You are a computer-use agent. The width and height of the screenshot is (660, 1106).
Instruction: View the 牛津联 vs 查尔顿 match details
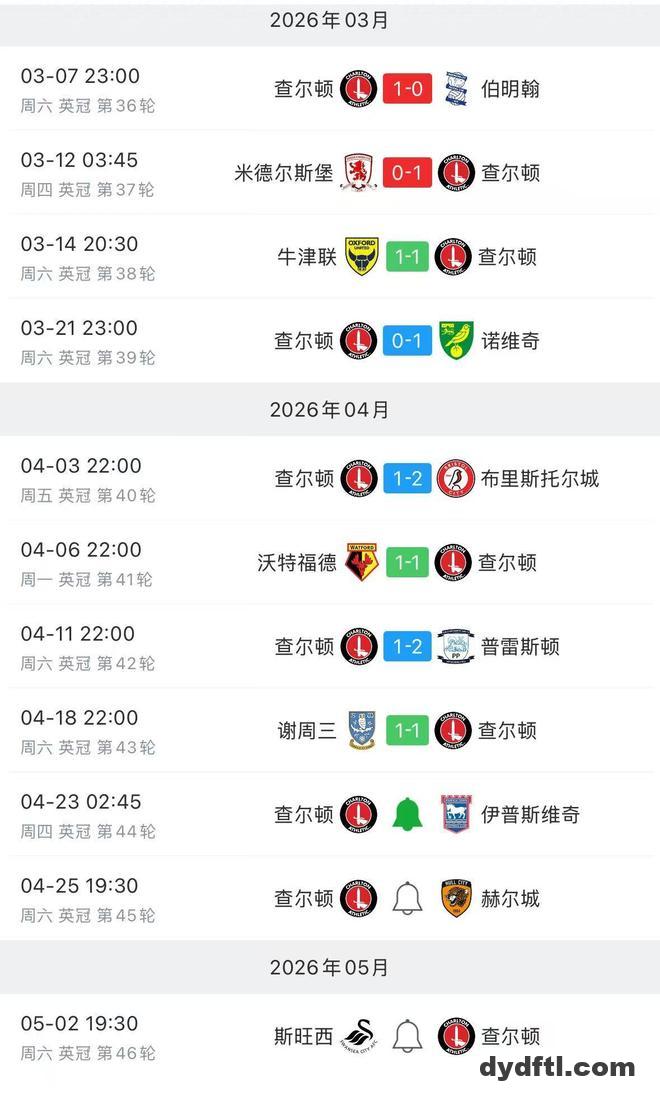pyautogui.click(x=407, y=257)
